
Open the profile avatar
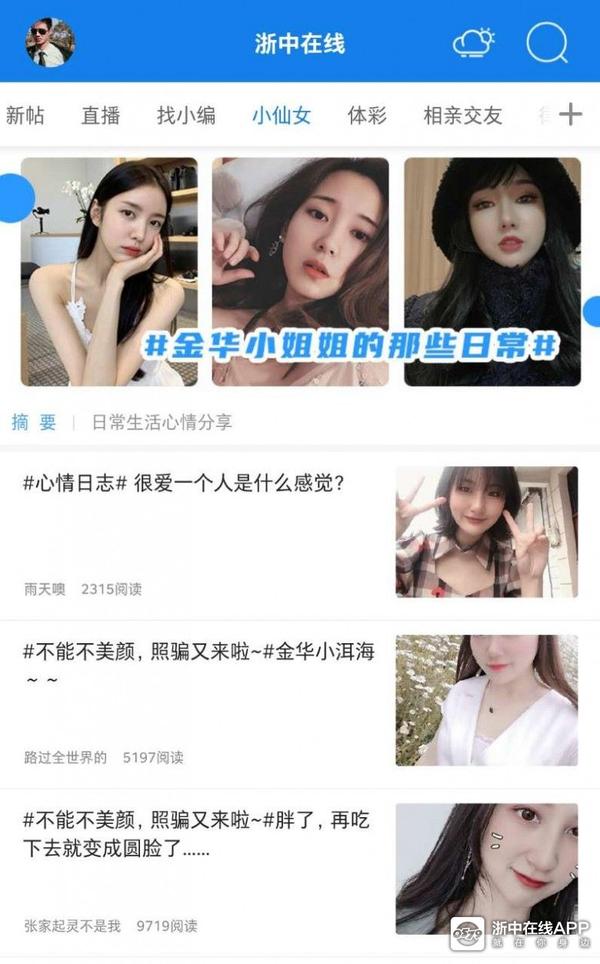pyautogui.click(x=49, y=43)
